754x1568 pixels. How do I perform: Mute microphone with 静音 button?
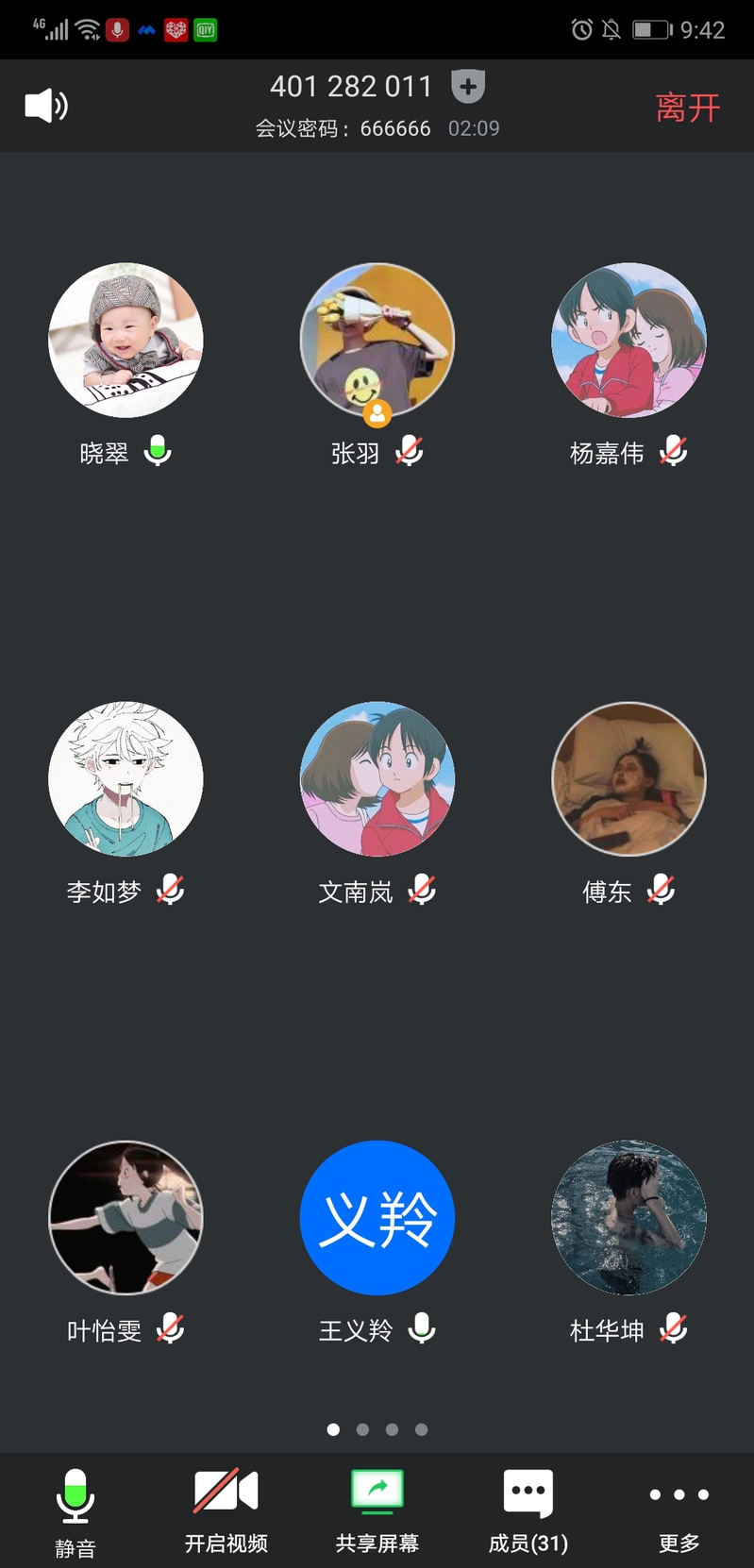click(75, 1510)
